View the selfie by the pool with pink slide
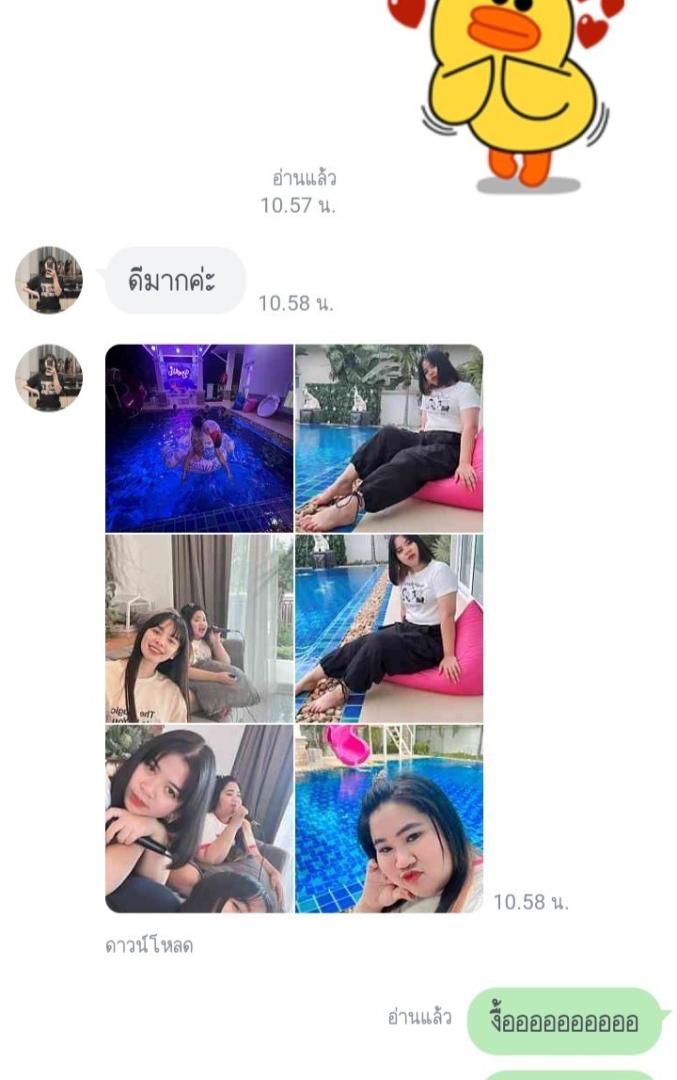This screenshot has height=1080, width=677. pos(389,819)
